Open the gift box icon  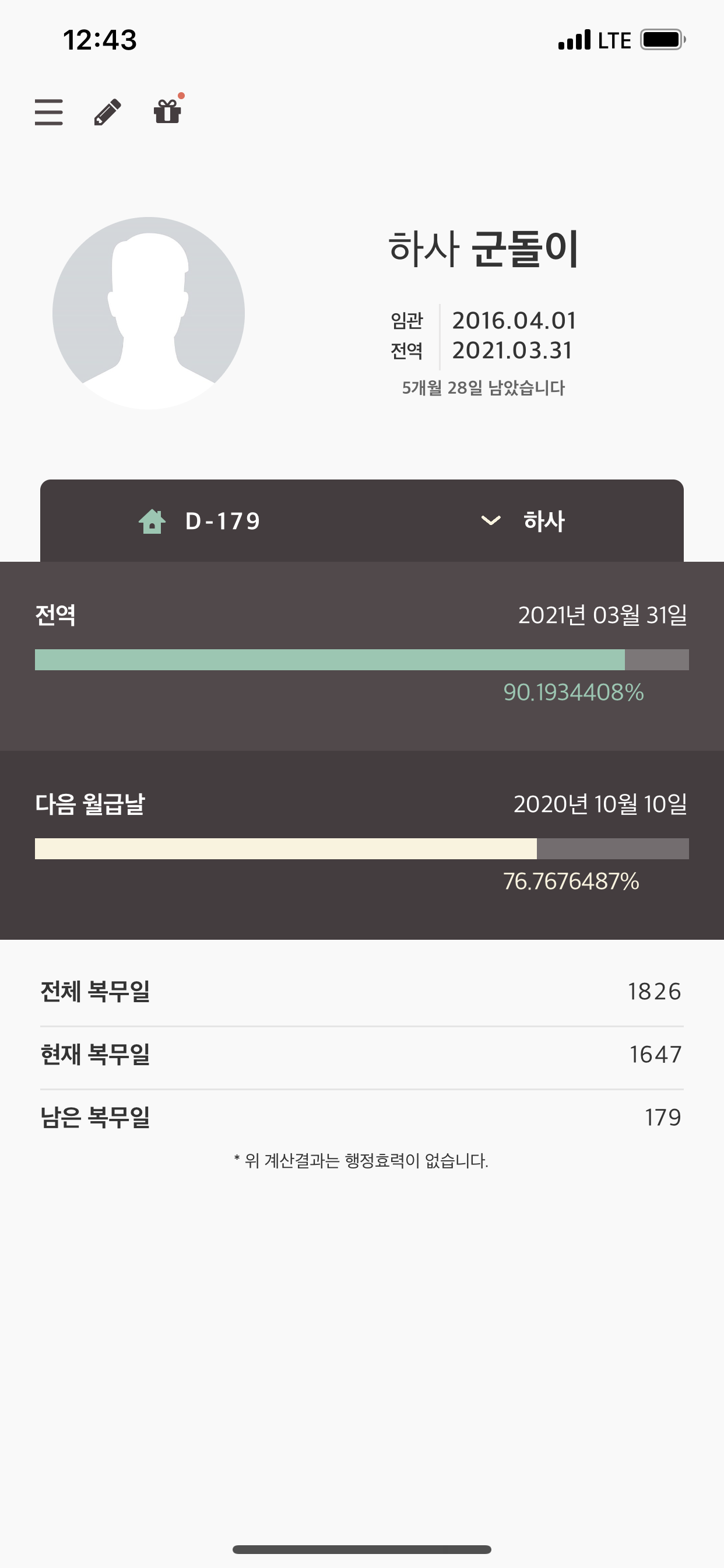167,111
